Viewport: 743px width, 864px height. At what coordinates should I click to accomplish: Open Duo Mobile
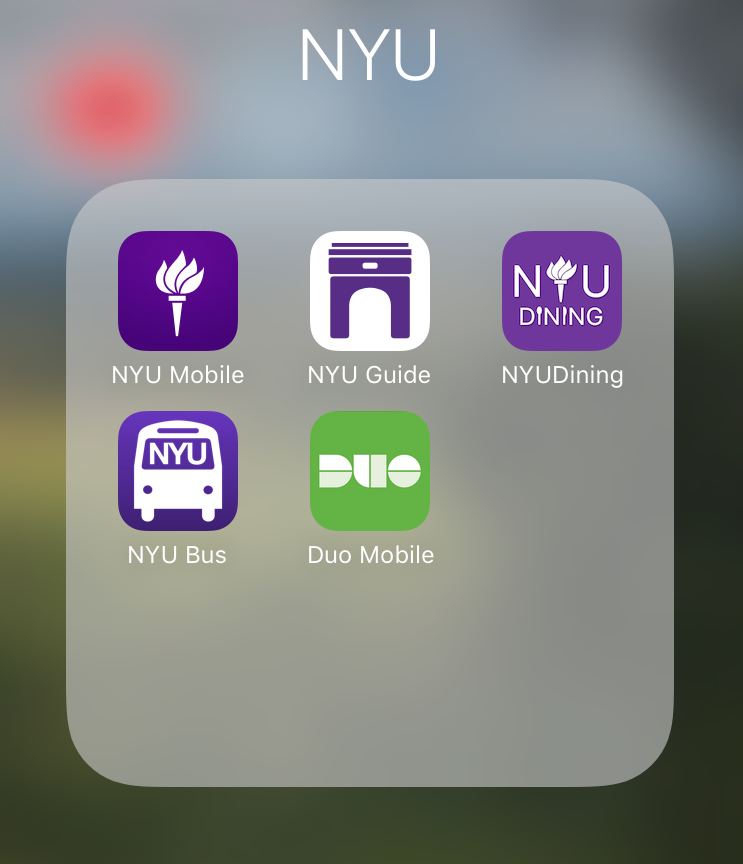point(370,471)
